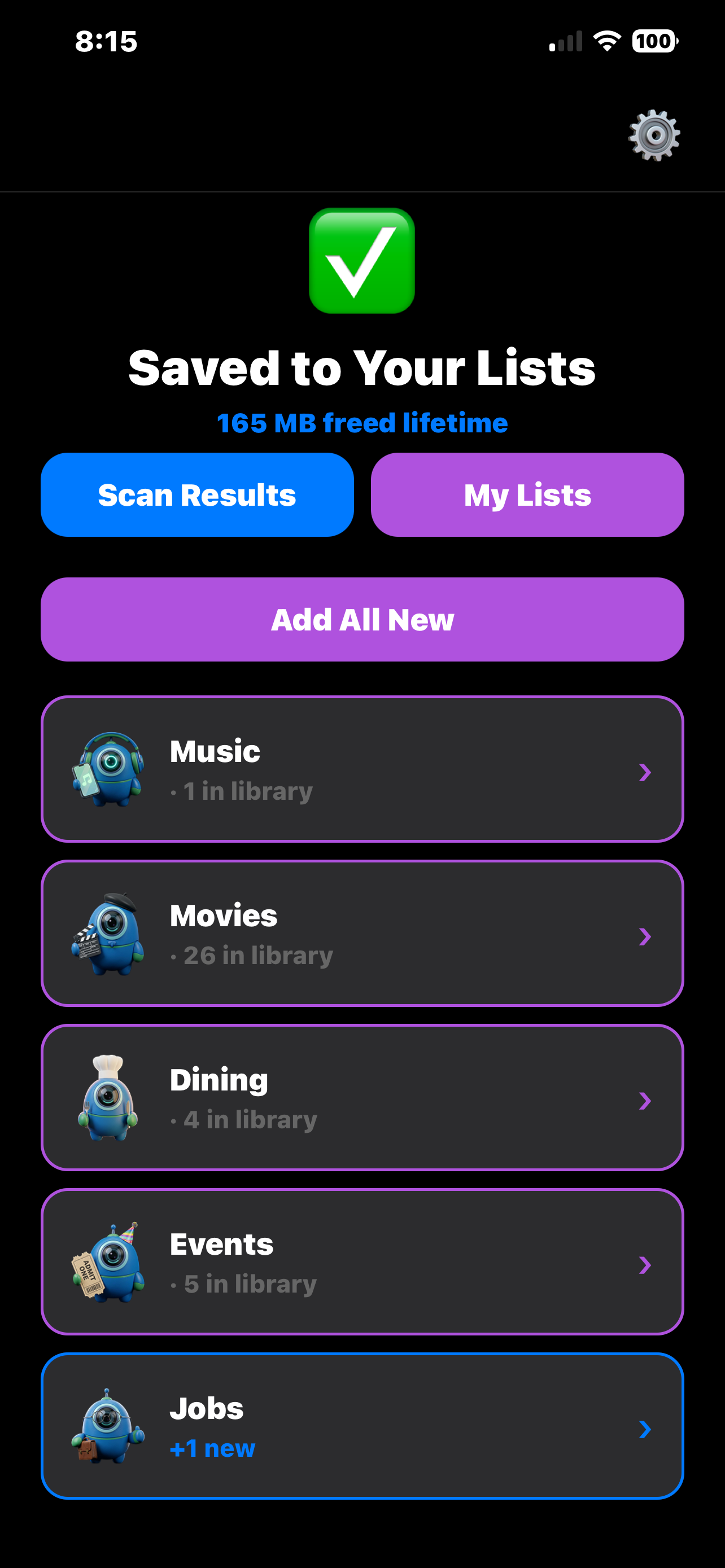This screenshot has height=1568, width=725.
Task: Open the Events list
Action: 362,1262
